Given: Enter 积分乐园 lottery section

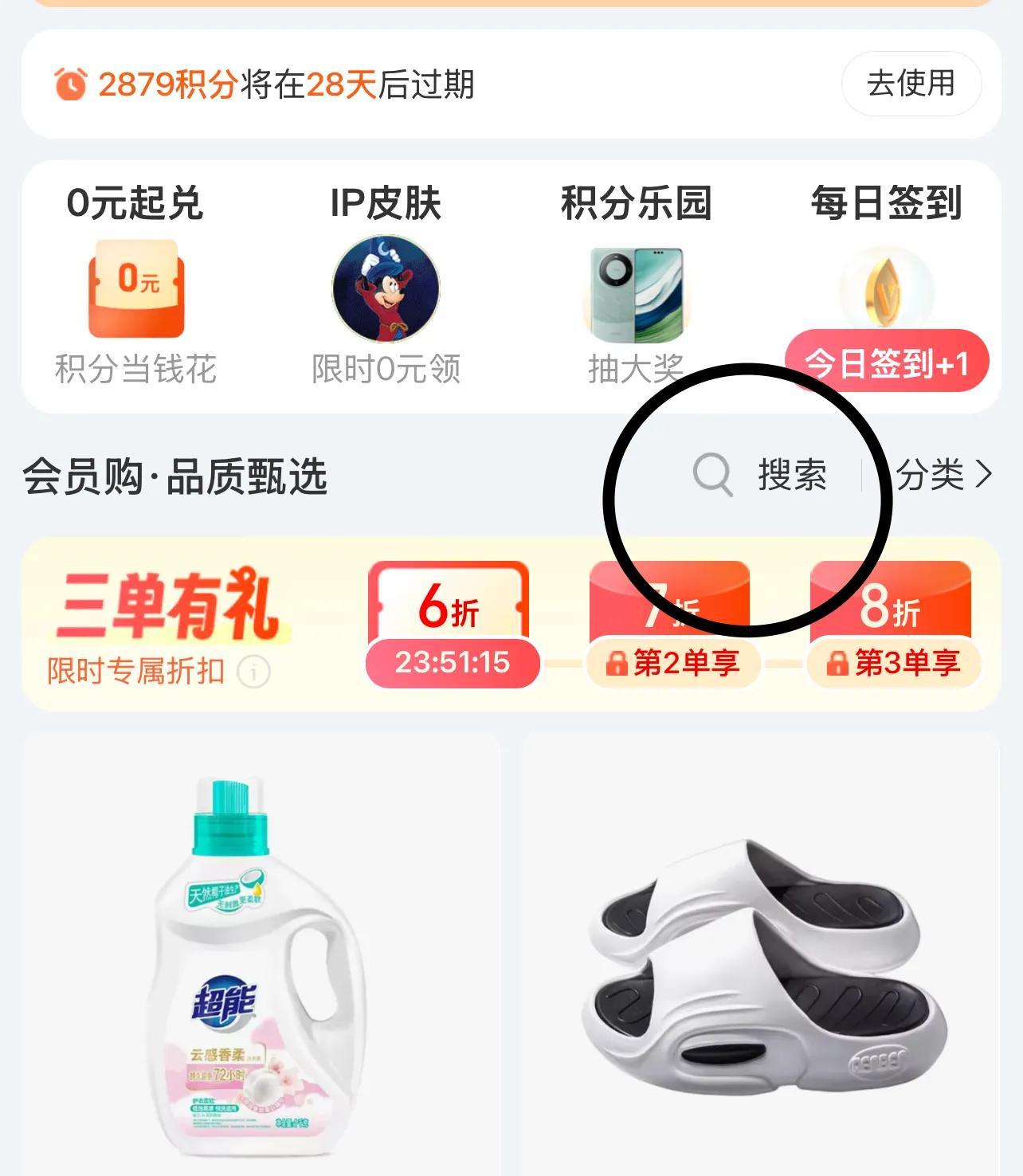Looking at the screenshot, I should (x=636, y=287).
